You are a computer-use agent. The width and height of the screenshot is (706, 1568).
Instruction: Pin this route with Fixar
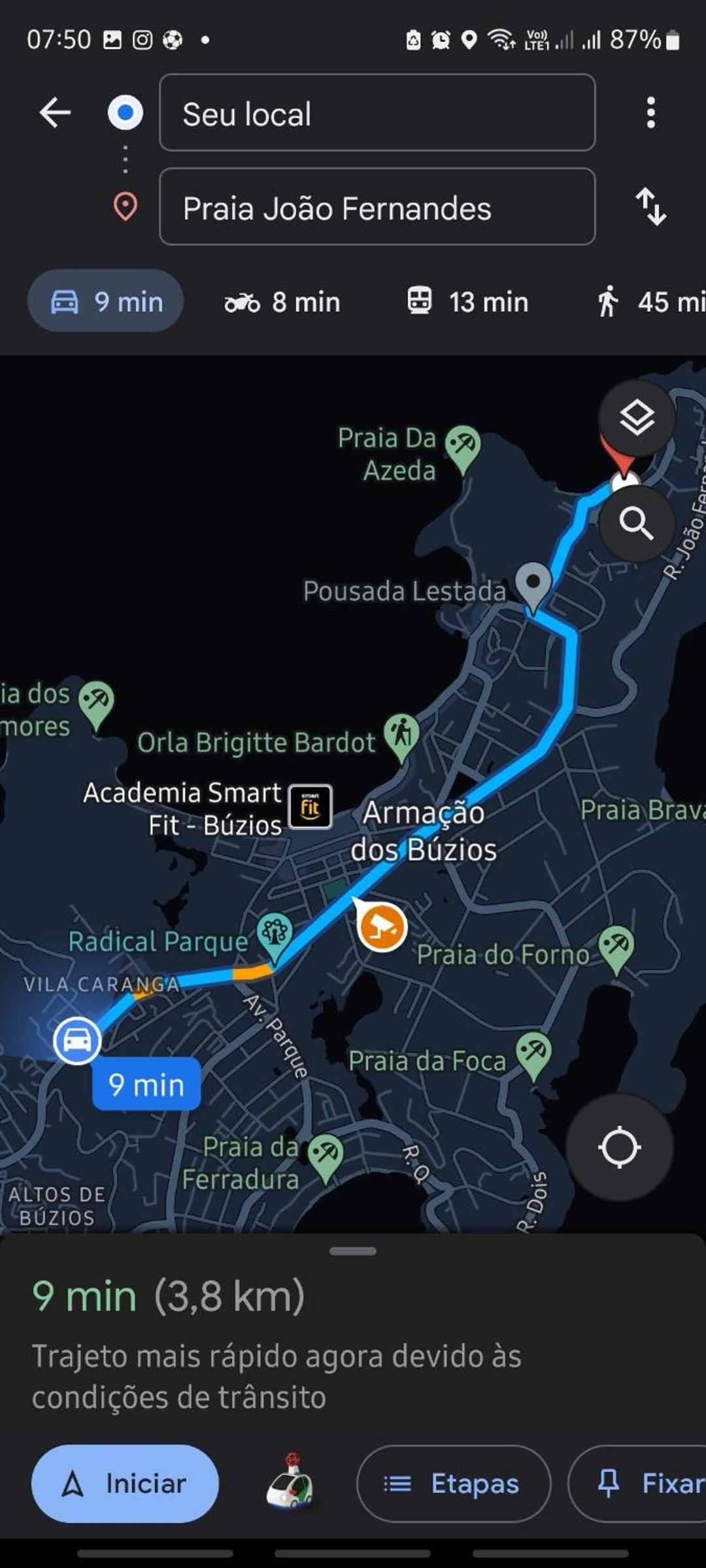637,1484
